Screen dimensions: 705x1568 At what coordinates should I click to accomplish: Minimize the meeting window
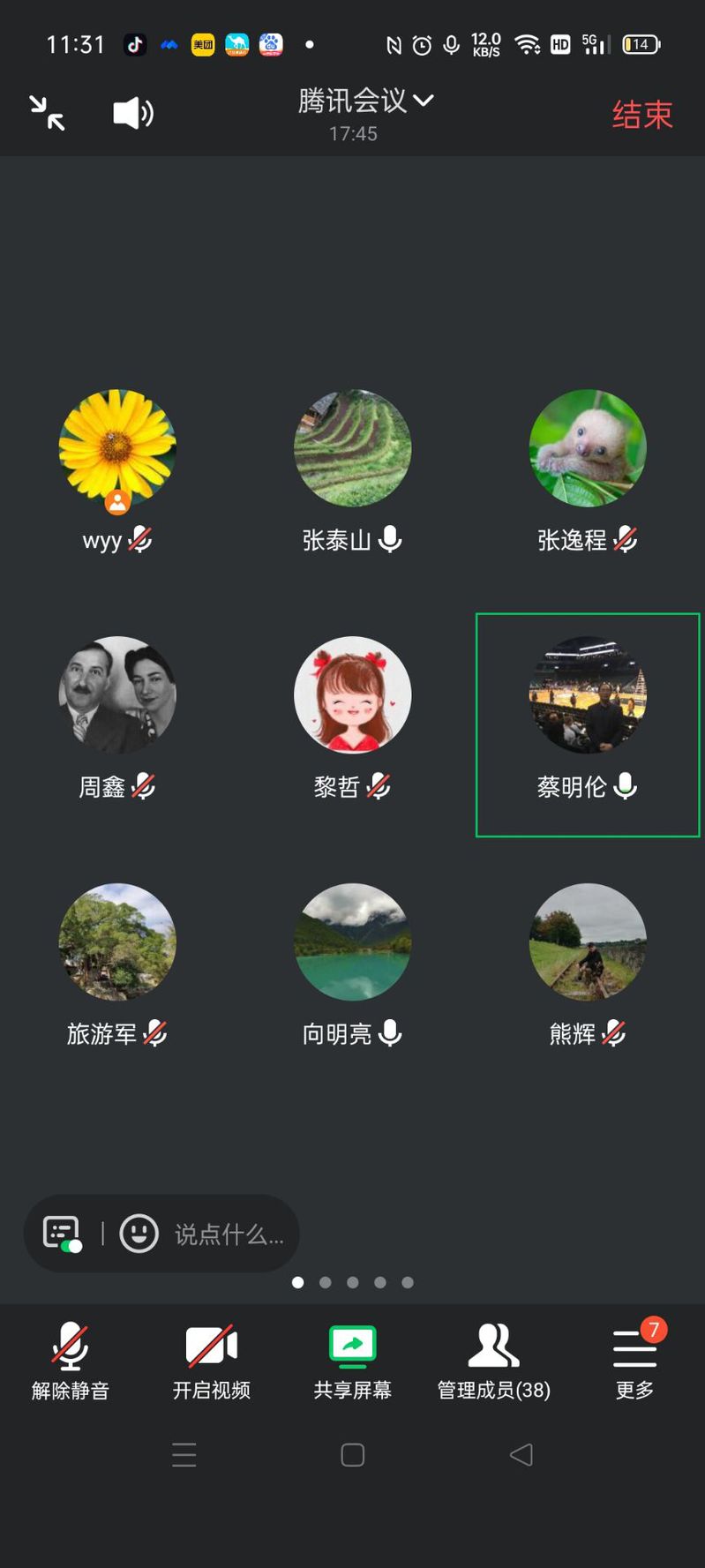pos(47,113)
